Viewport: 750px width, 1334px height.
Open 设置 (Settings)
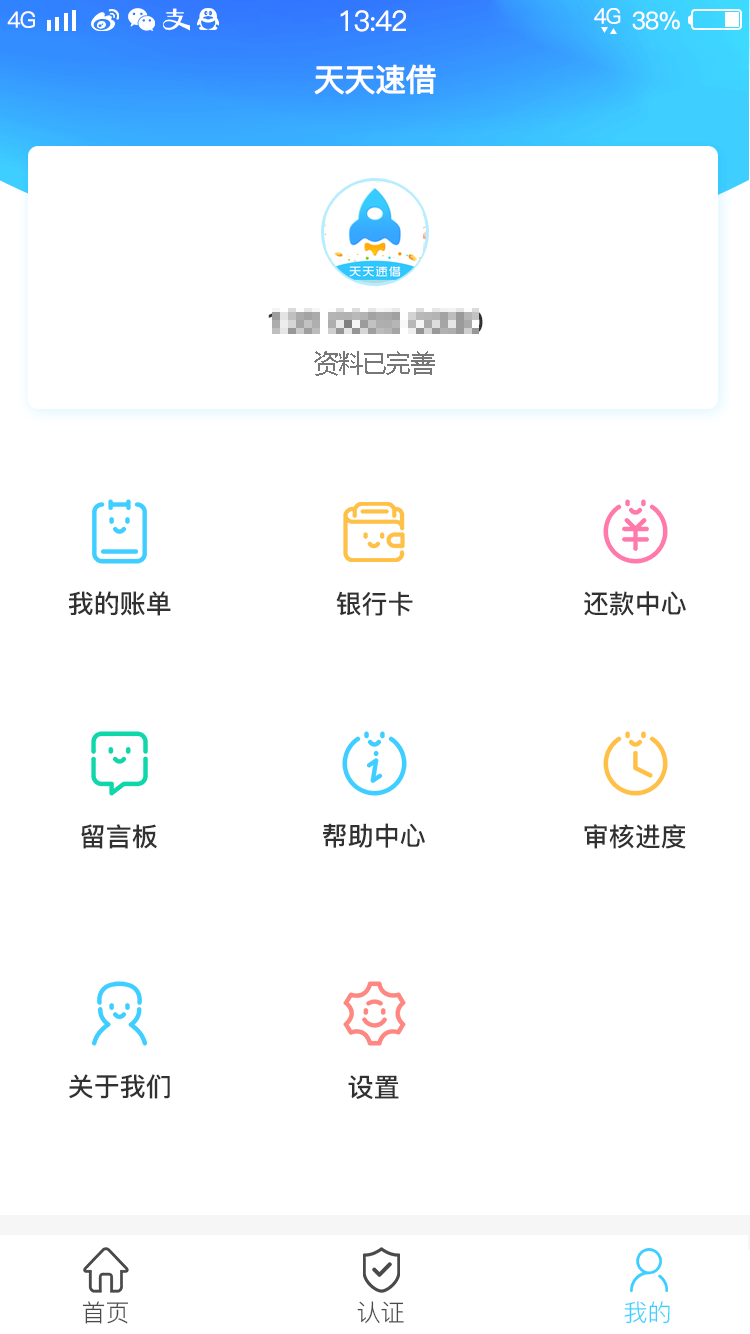374,1040
